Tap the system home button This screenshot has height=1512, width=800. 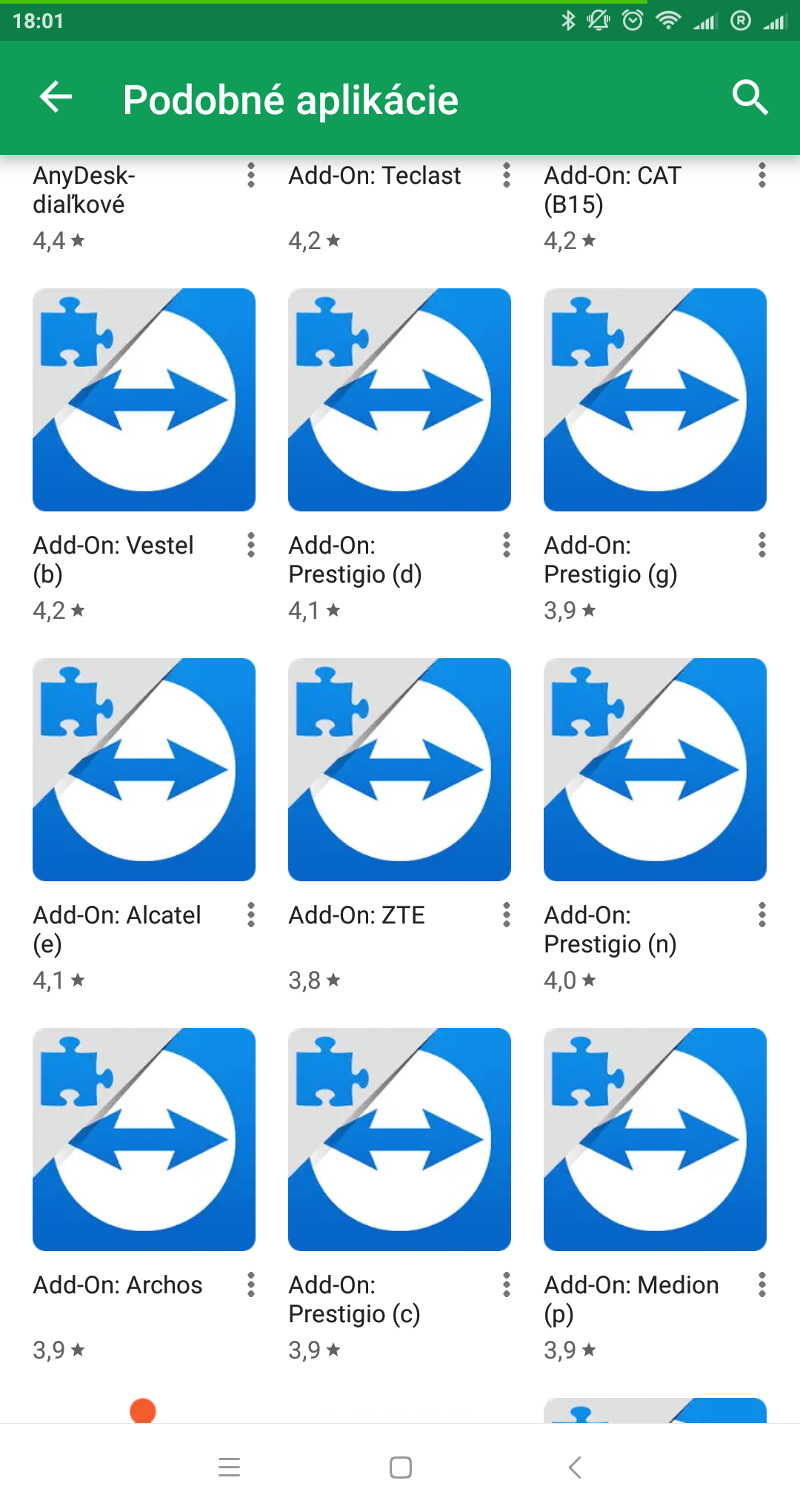[401, 1468]
